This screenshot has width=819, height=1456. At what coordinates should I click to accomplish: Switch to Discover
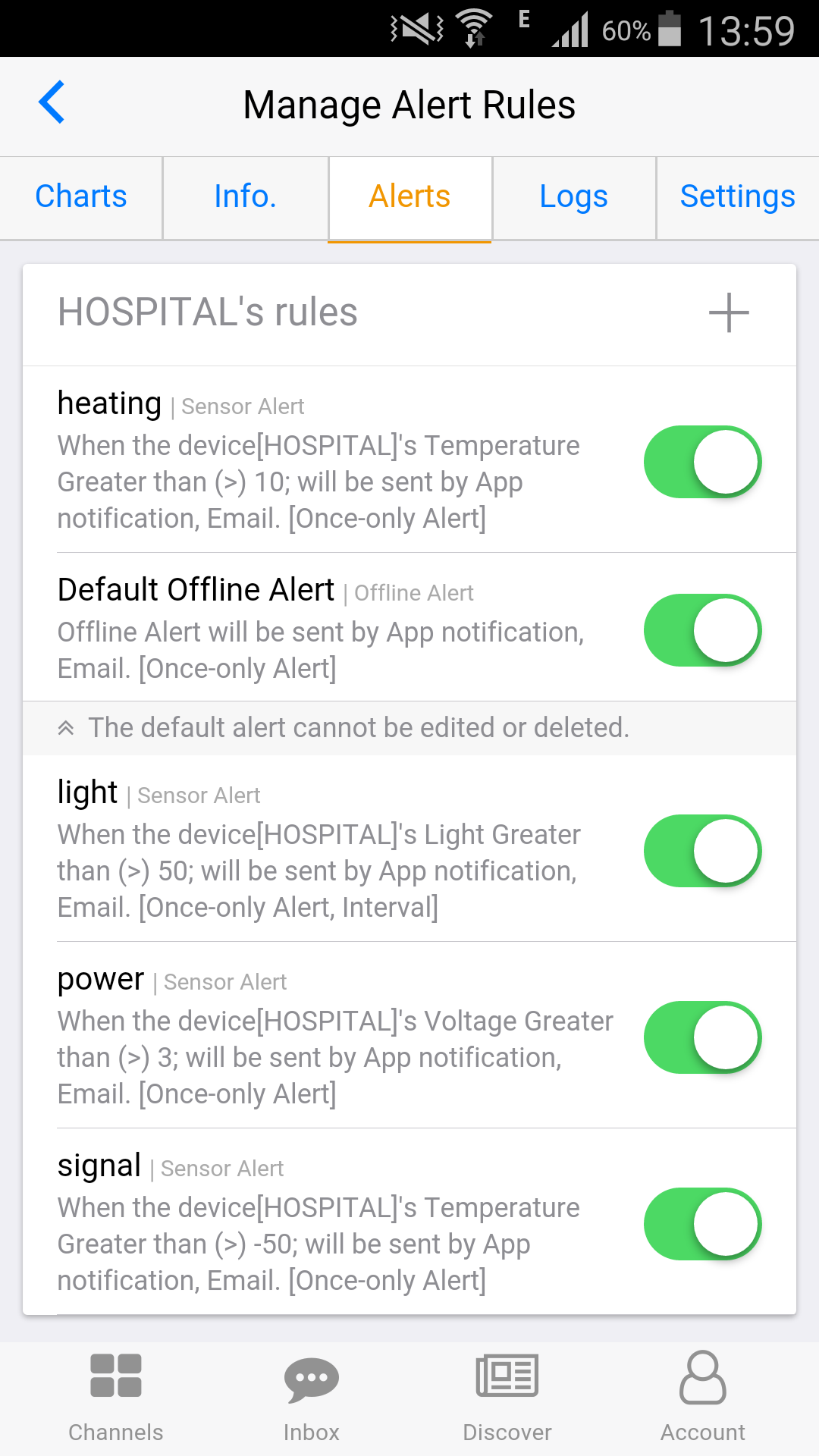point(507,1398)
